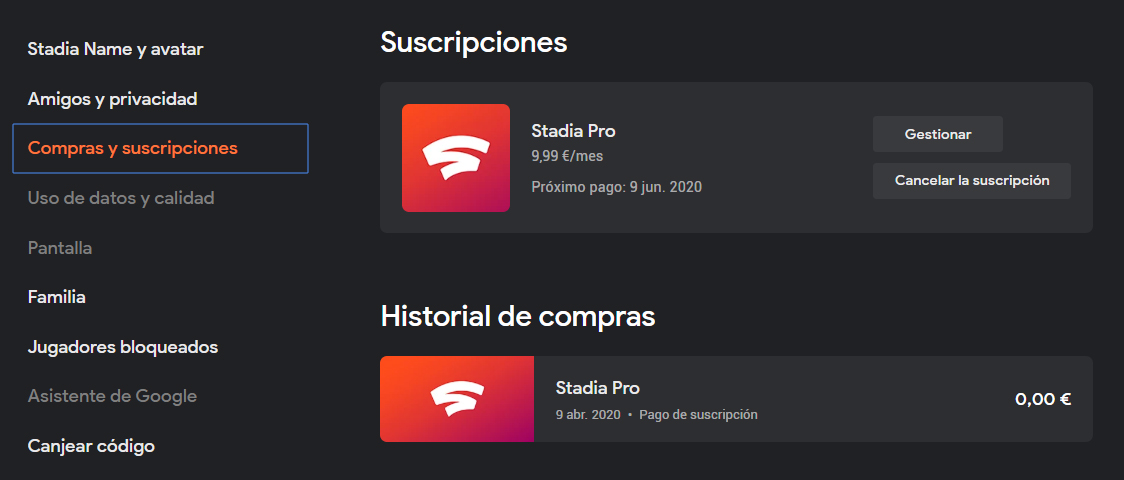Open Pantalla settings
Viewport: 1124px width, 480px height.
60,247
